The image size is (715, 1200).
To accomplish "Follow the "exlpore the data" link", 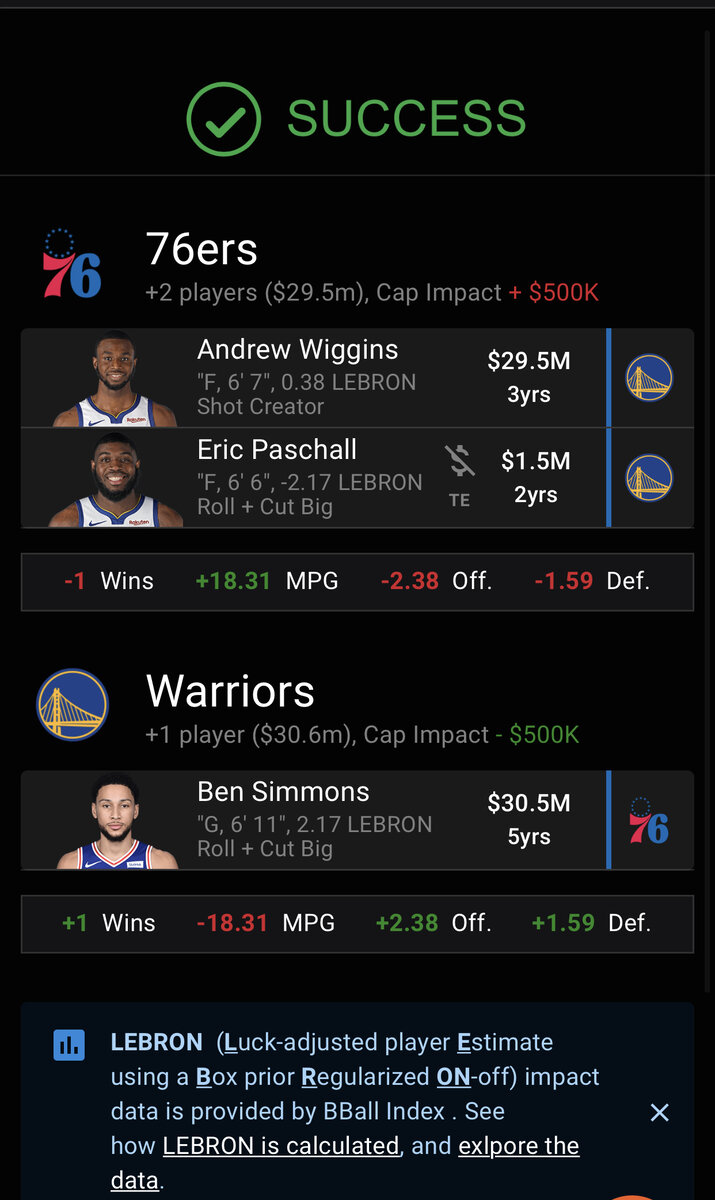I will click(518, 1146).
